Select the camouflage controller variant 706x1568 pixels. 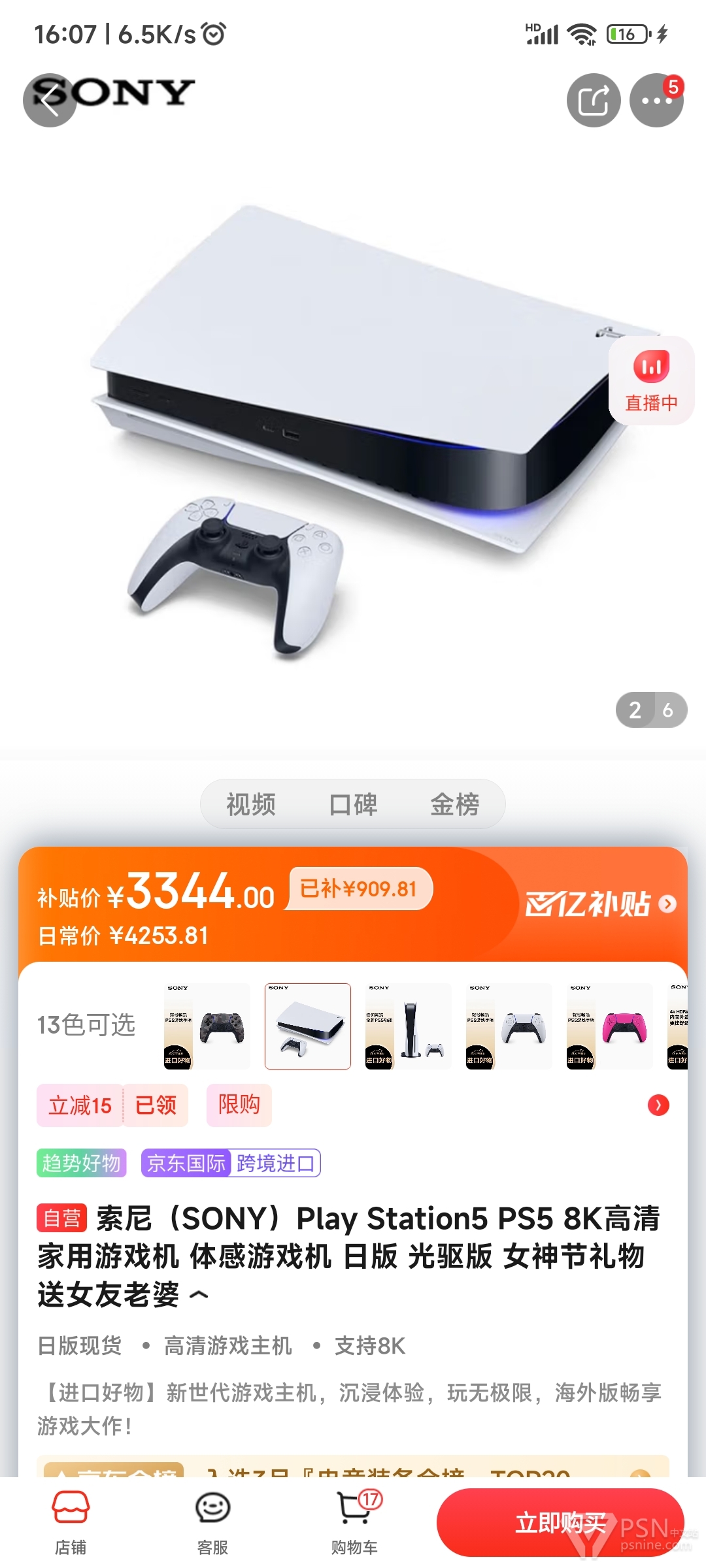(x=207, y=1026)
